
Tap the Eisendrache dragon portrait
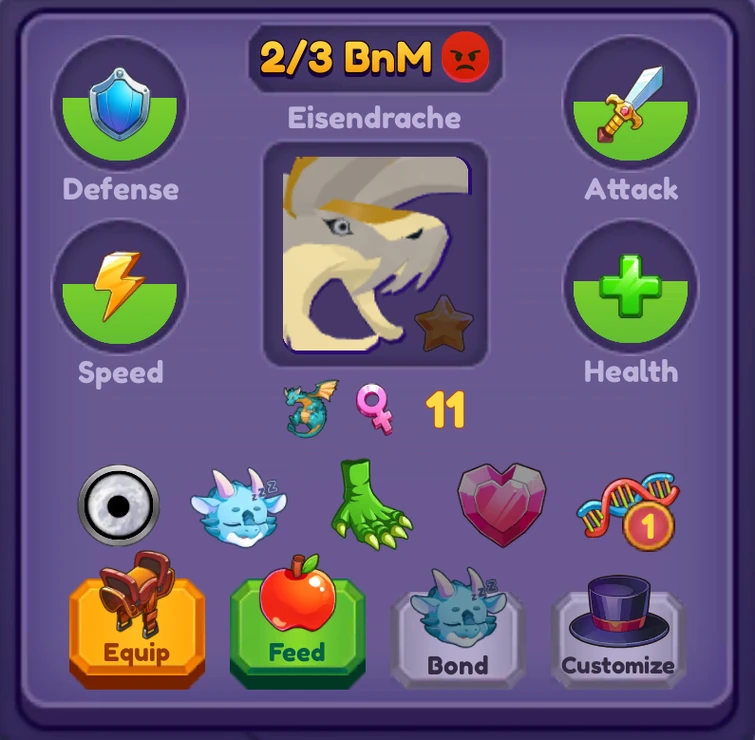375,254
